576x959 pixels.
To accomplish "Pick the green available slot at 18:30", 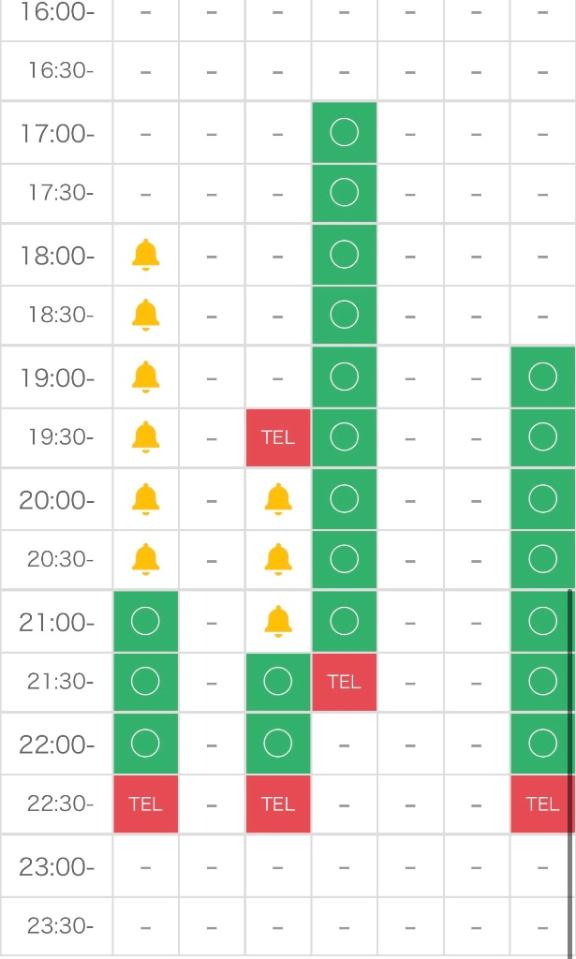I will pos(344,314).
